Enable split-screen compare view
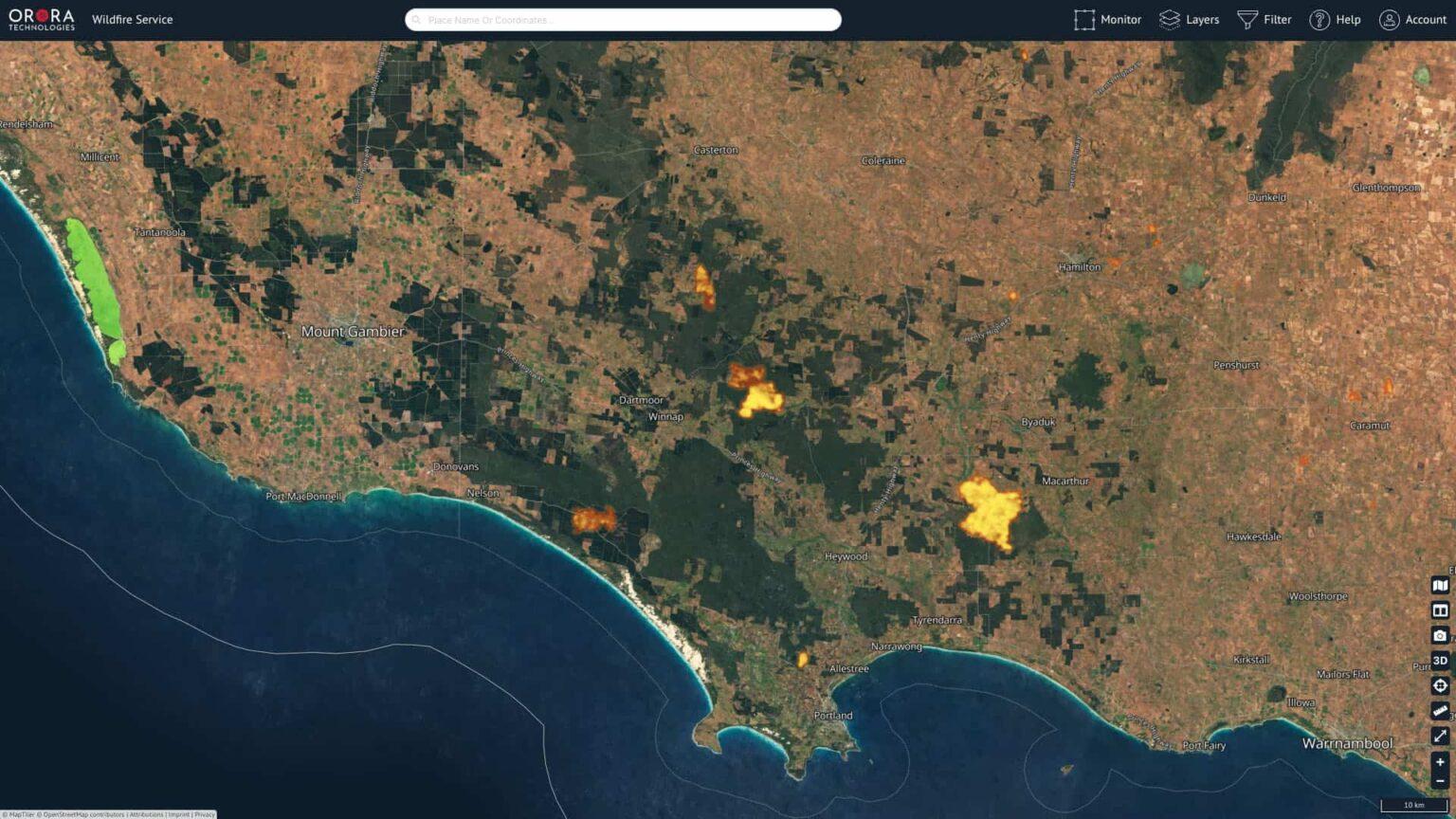The image size is (1456, 819). coord(1440,610)
